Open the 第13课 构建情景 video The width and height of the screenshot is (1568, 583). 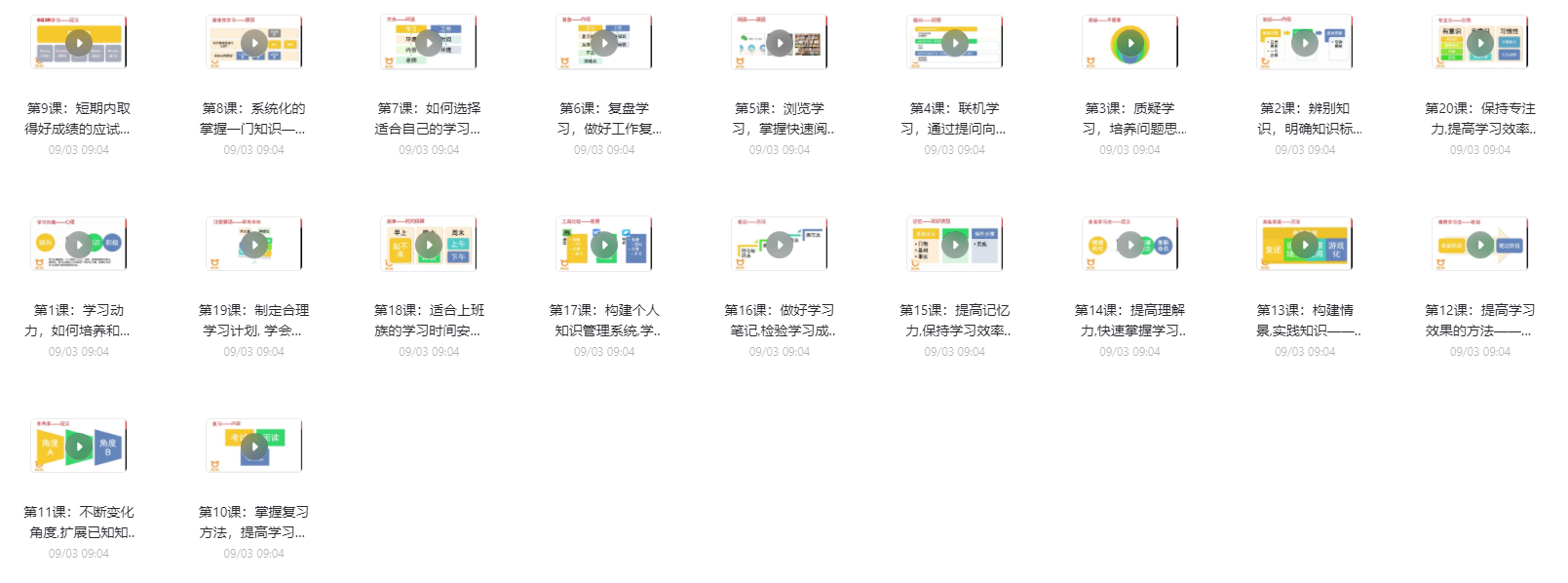(x=1305, y=245)
